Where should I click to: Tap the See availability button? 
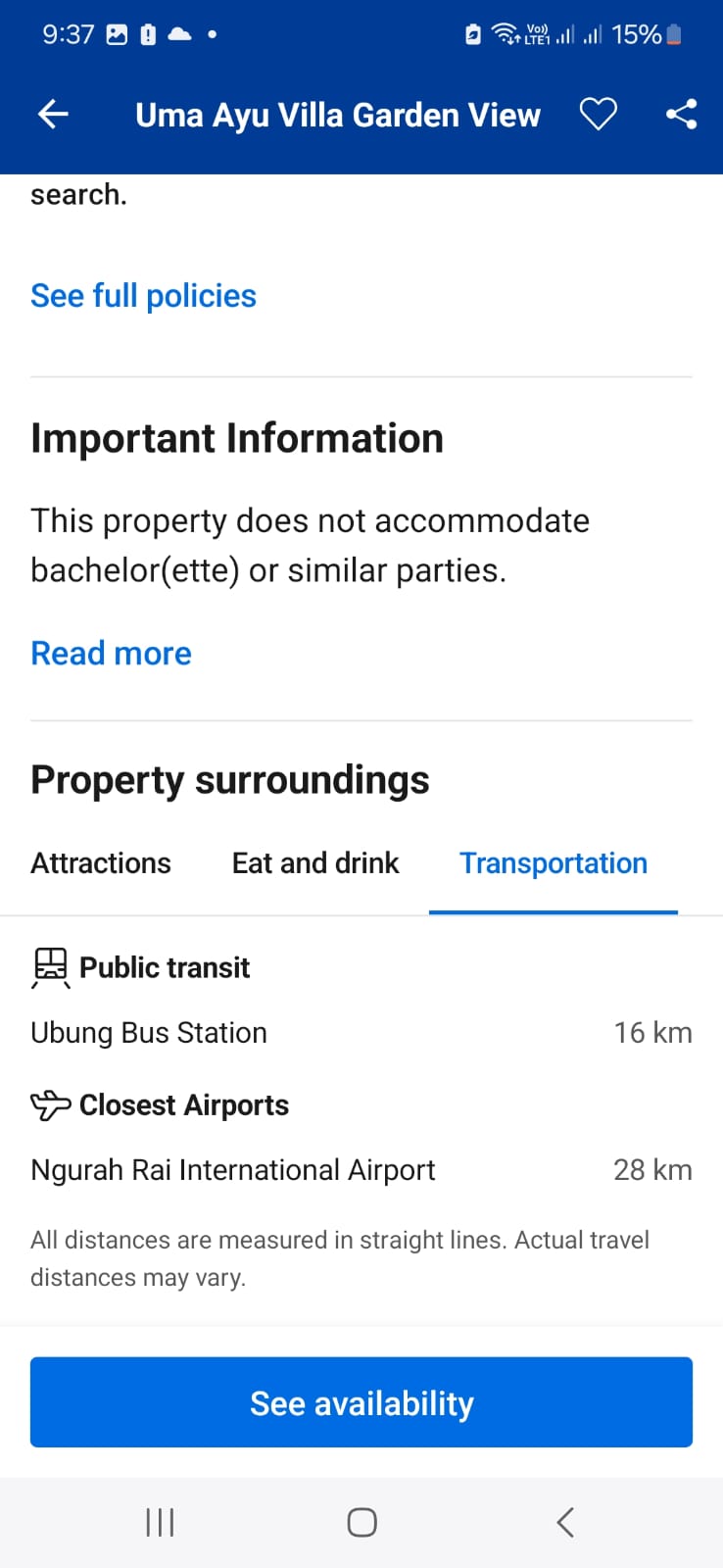(x=361, y=1402)
